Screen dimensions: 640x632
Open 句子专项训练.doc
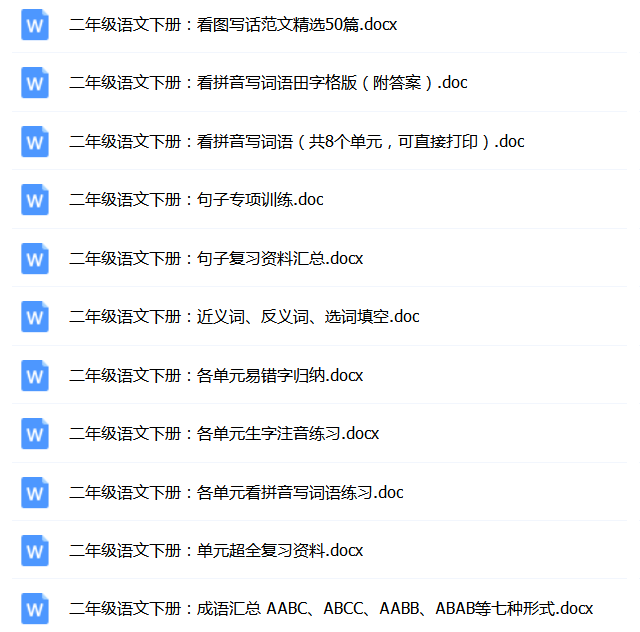196,200
